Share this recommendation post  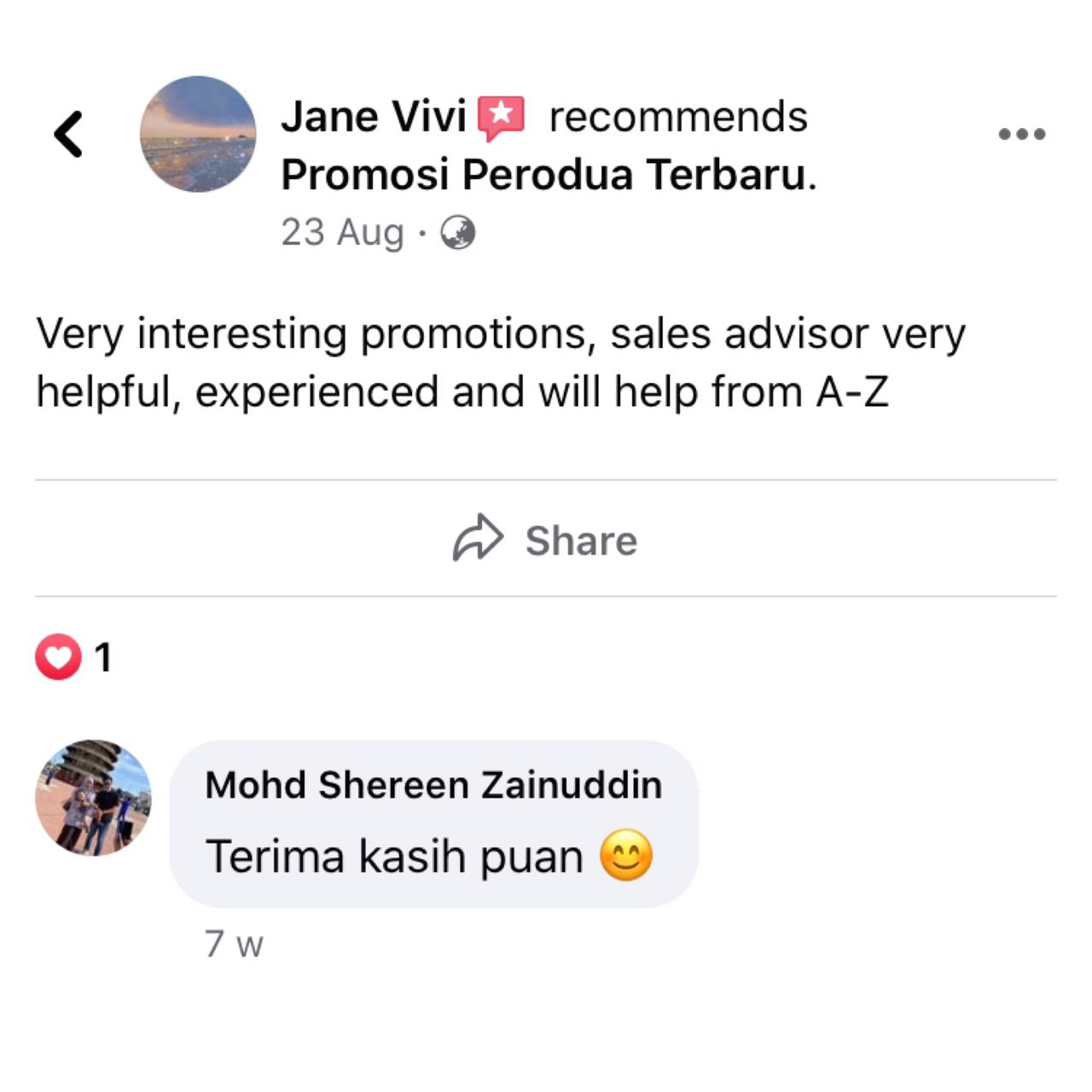[x=546, y=540]
